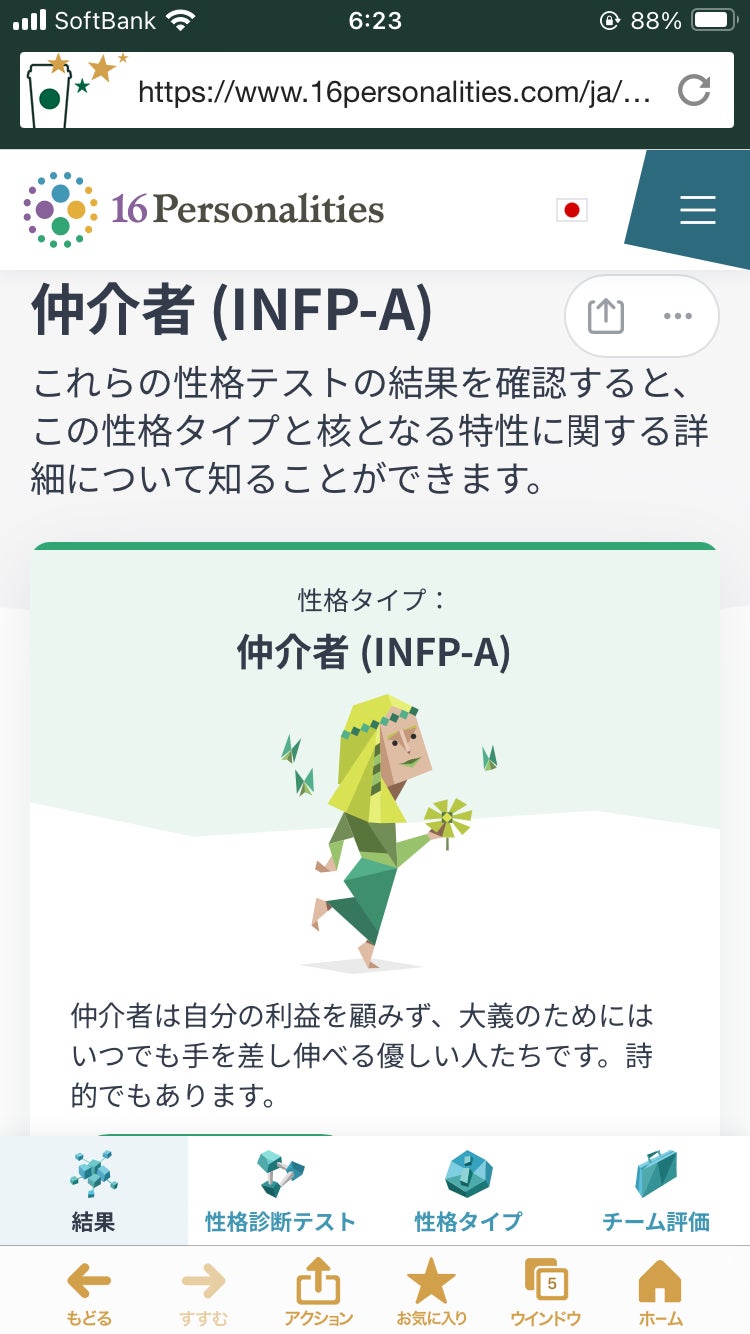The width and height of the screenshot is (750, 1334).
Task: Open お気に入り bookmarks
Action: click(432, 1292)
